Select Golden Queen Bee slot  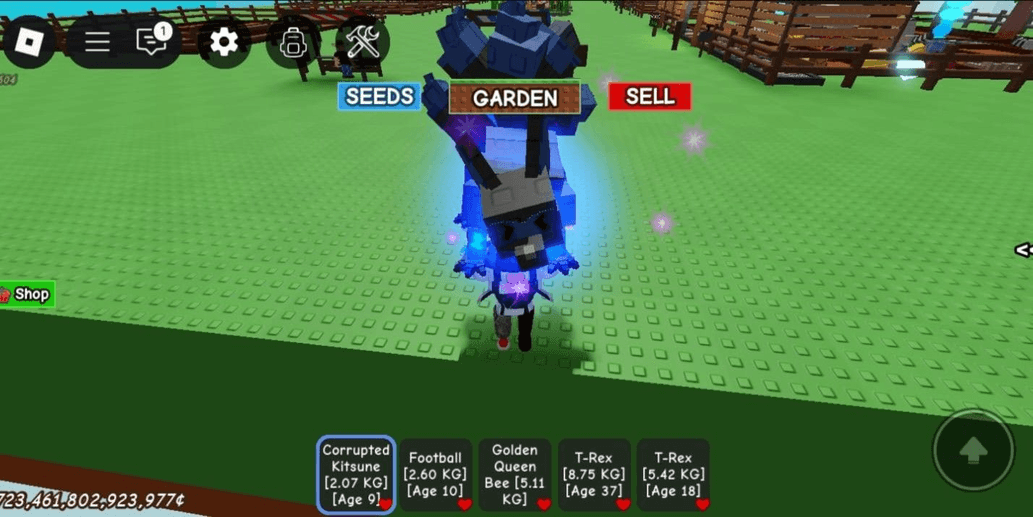point(514,475)
